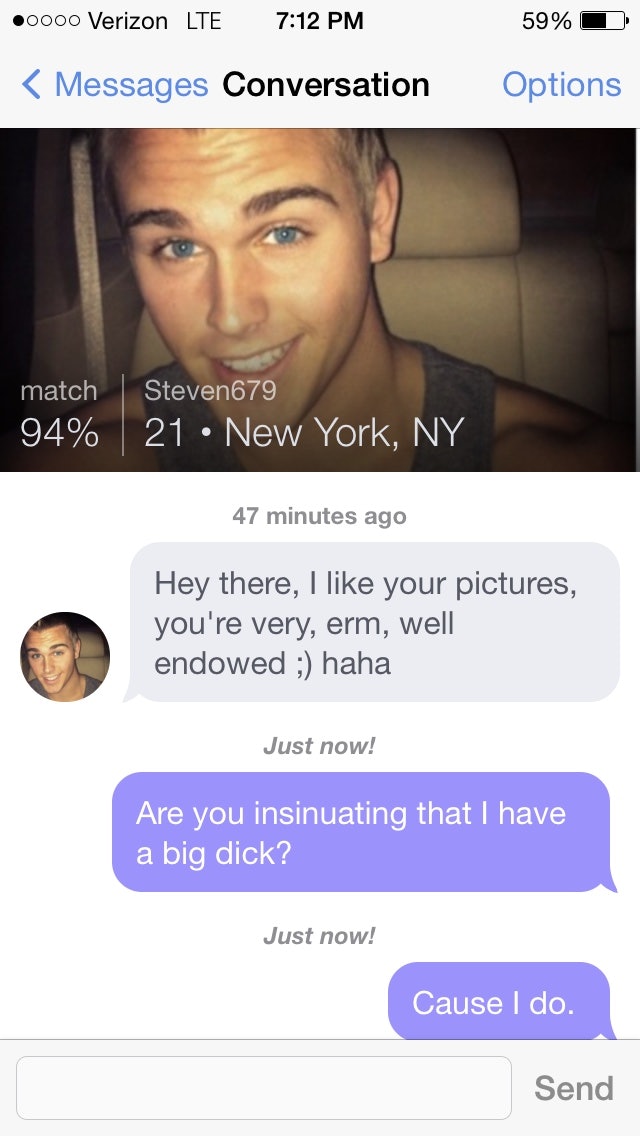
Task: Open Steven679's profile banner
Action: point(320,300)
